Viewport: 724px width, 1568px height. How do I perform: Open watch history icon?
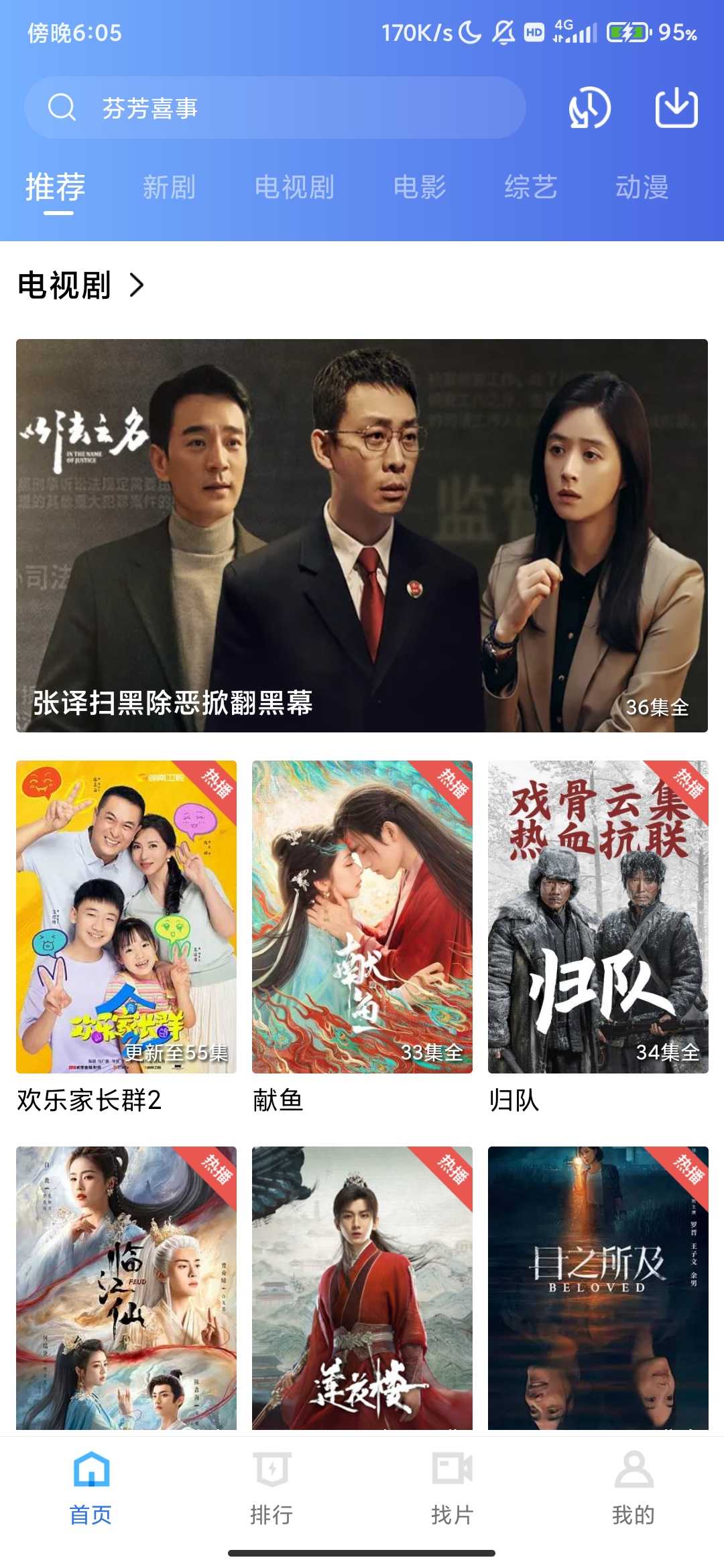[589, 108]
